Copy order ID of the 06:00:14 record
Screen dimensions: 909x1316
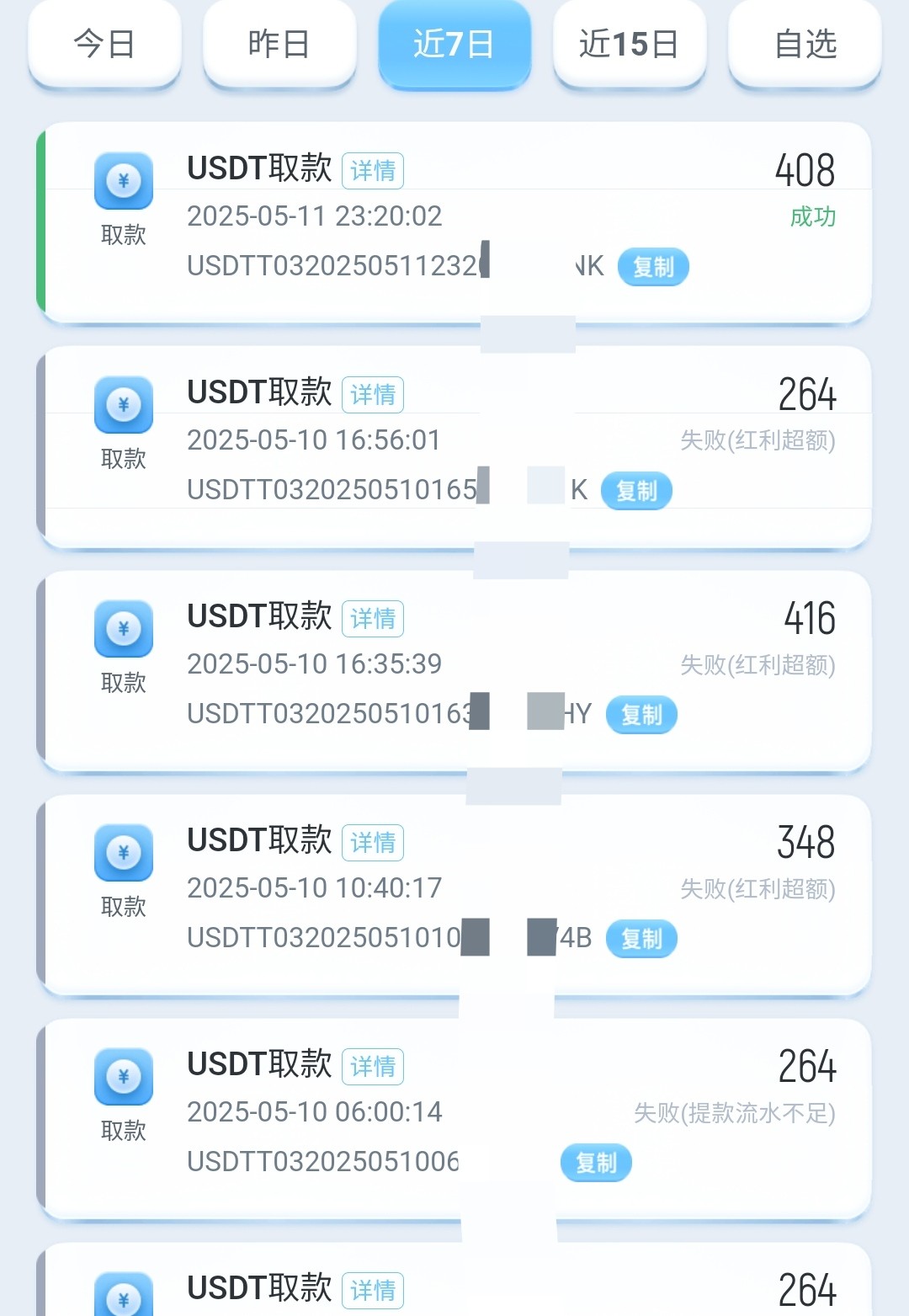click(596, 1163)
